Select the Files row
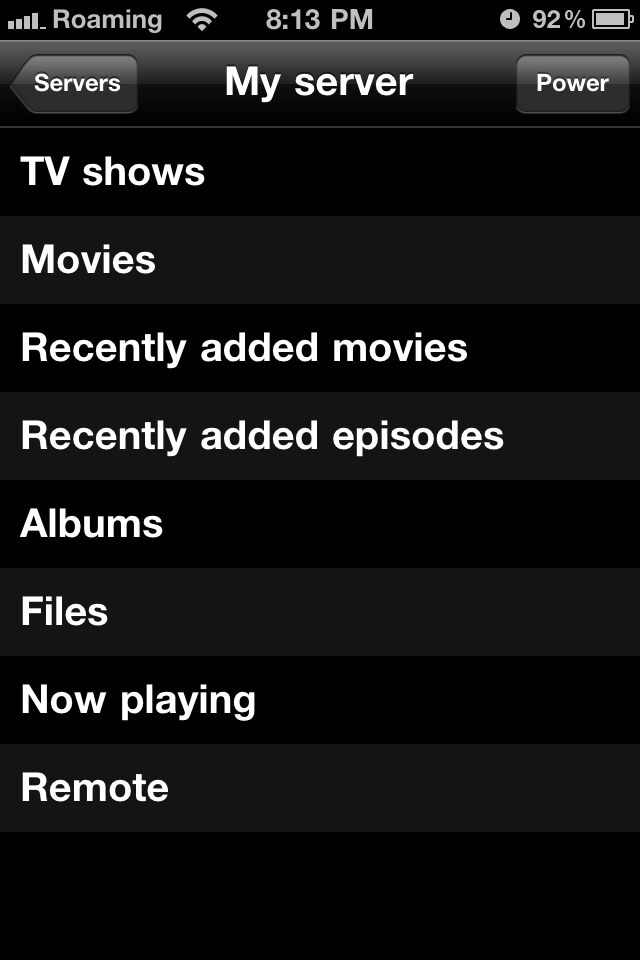 pyautogui.click(x=320, y=612)
